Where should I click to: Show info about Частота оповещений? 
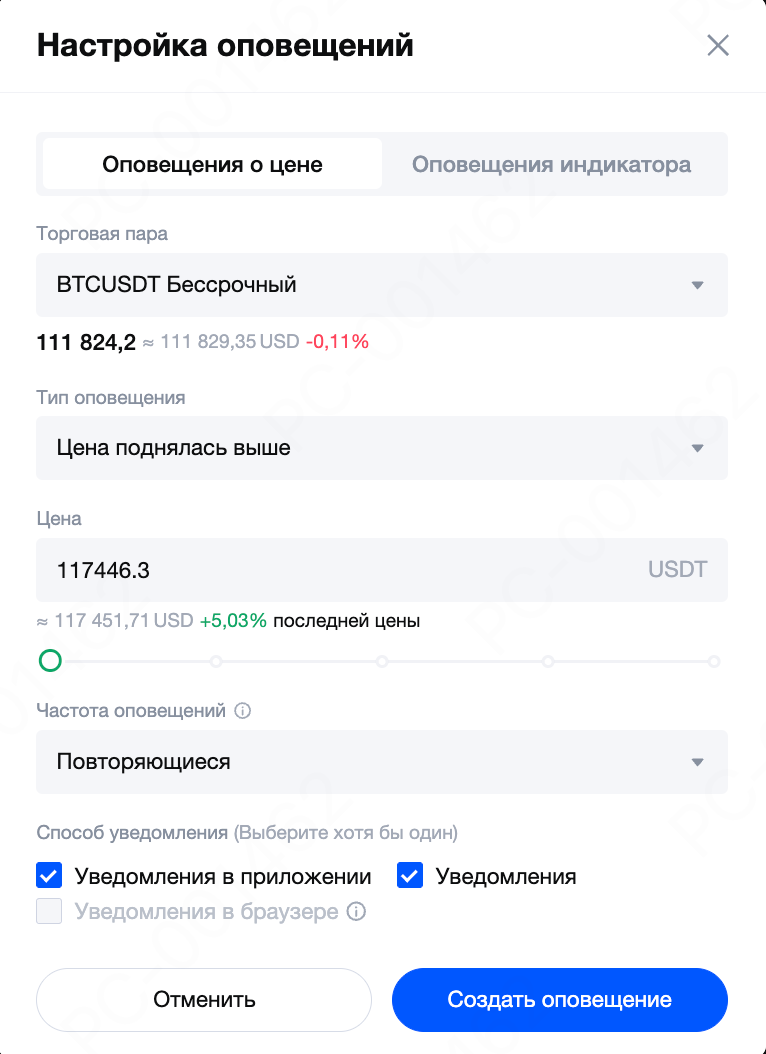(242, 712)
